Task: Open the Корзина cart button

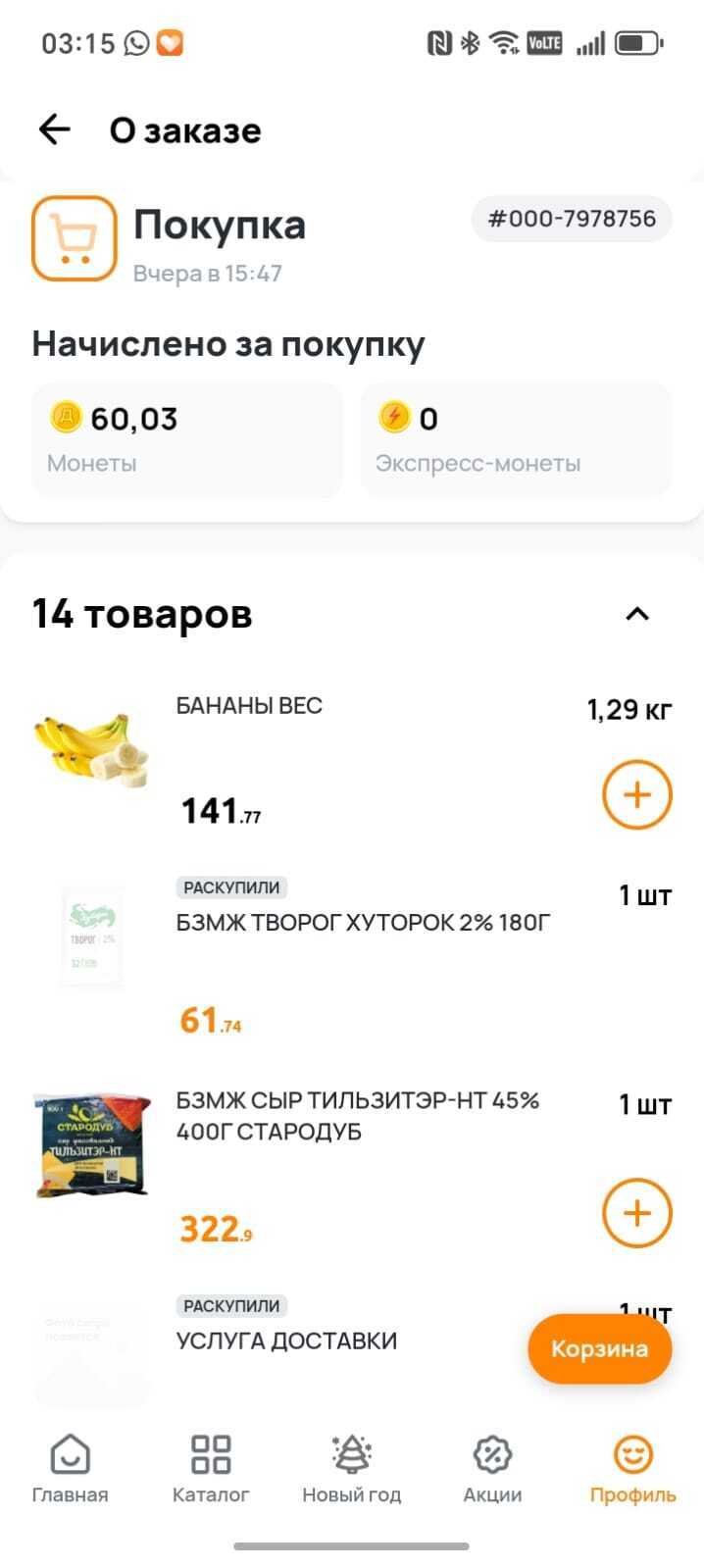Action: coord(599,1348)
